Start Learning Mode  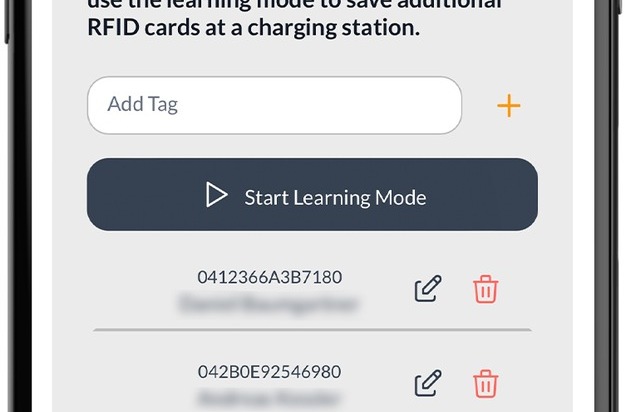312,195
